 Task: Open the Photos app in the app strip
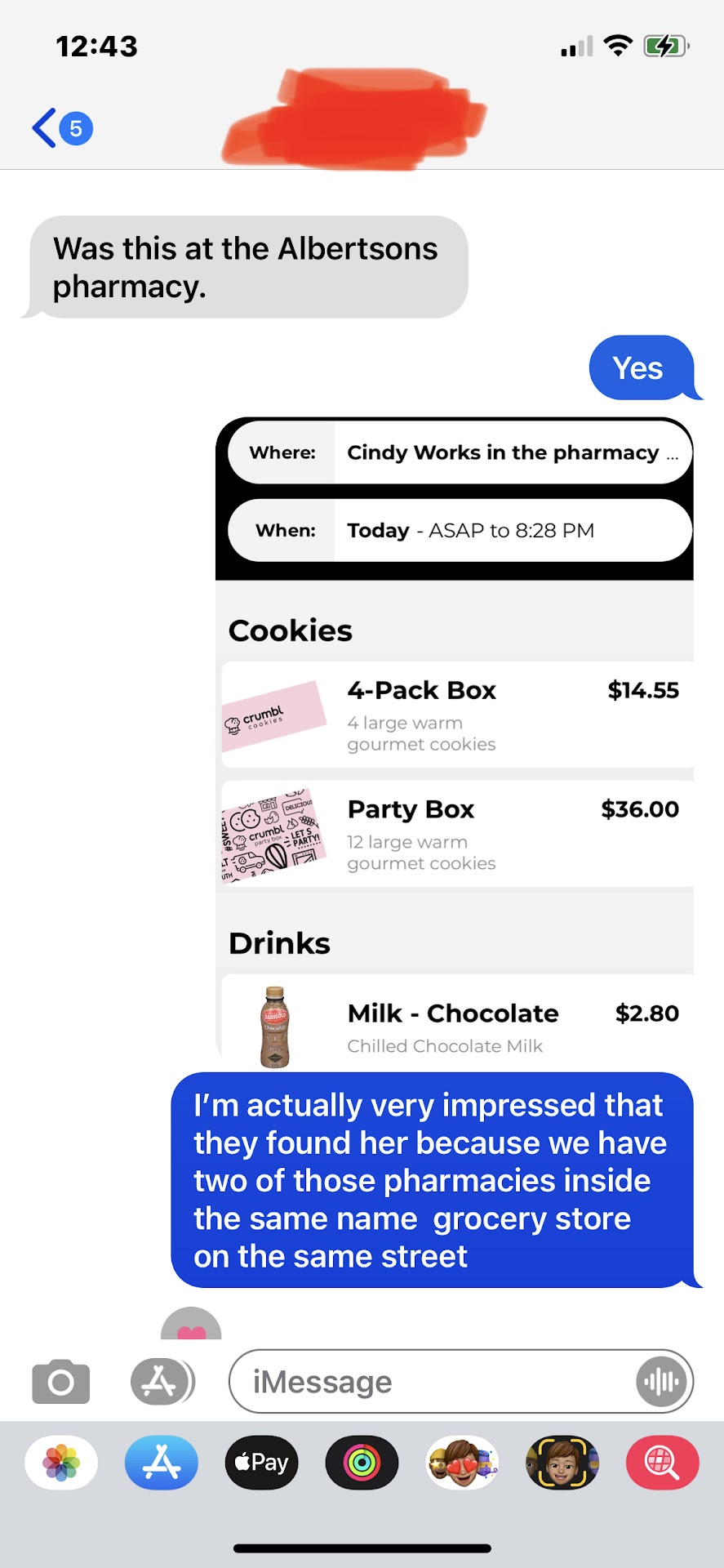point(61,1463)
